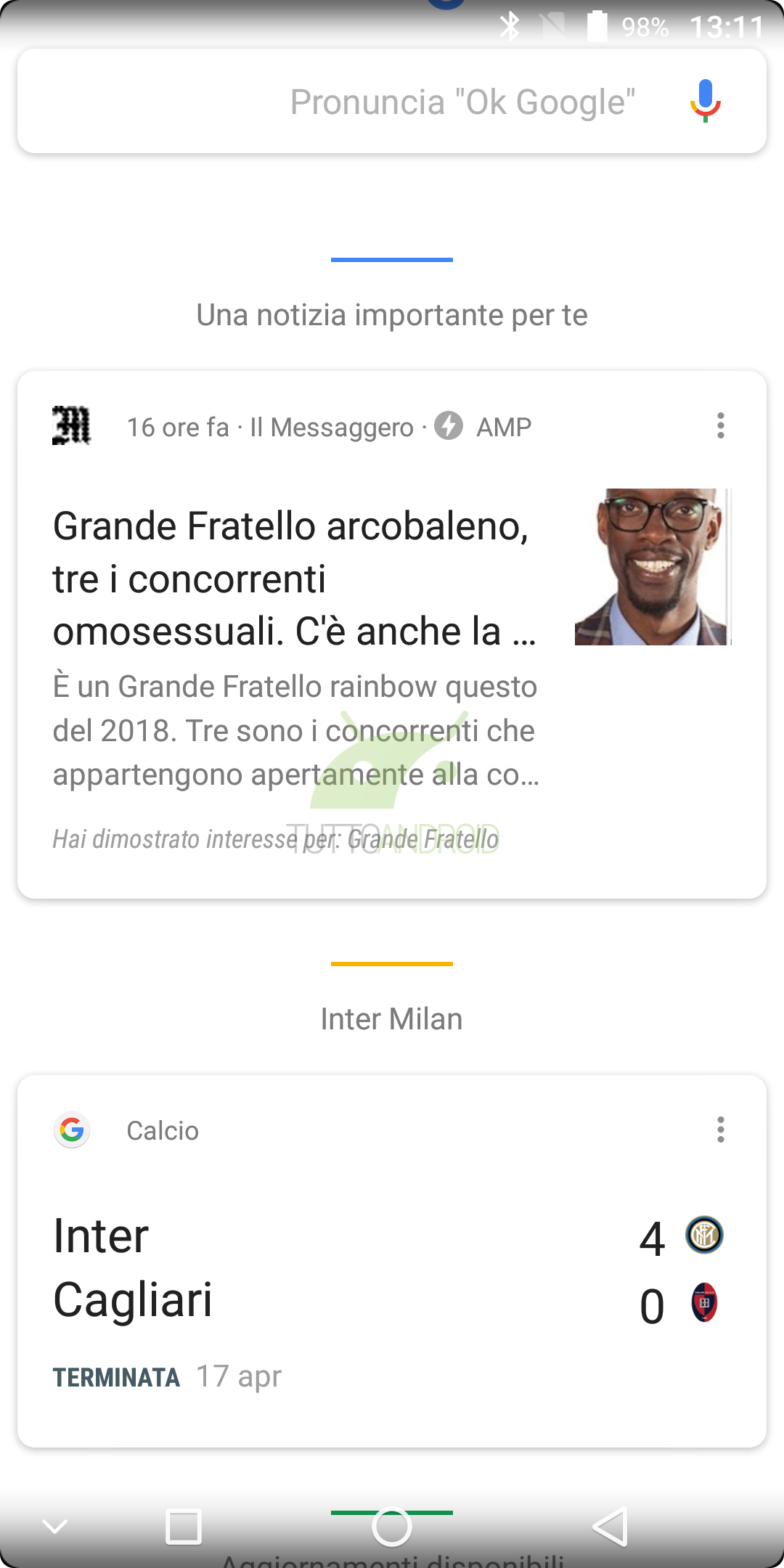Start voice search with the microphone icon
Viewport: 784px width, 1568px height.
705,101
